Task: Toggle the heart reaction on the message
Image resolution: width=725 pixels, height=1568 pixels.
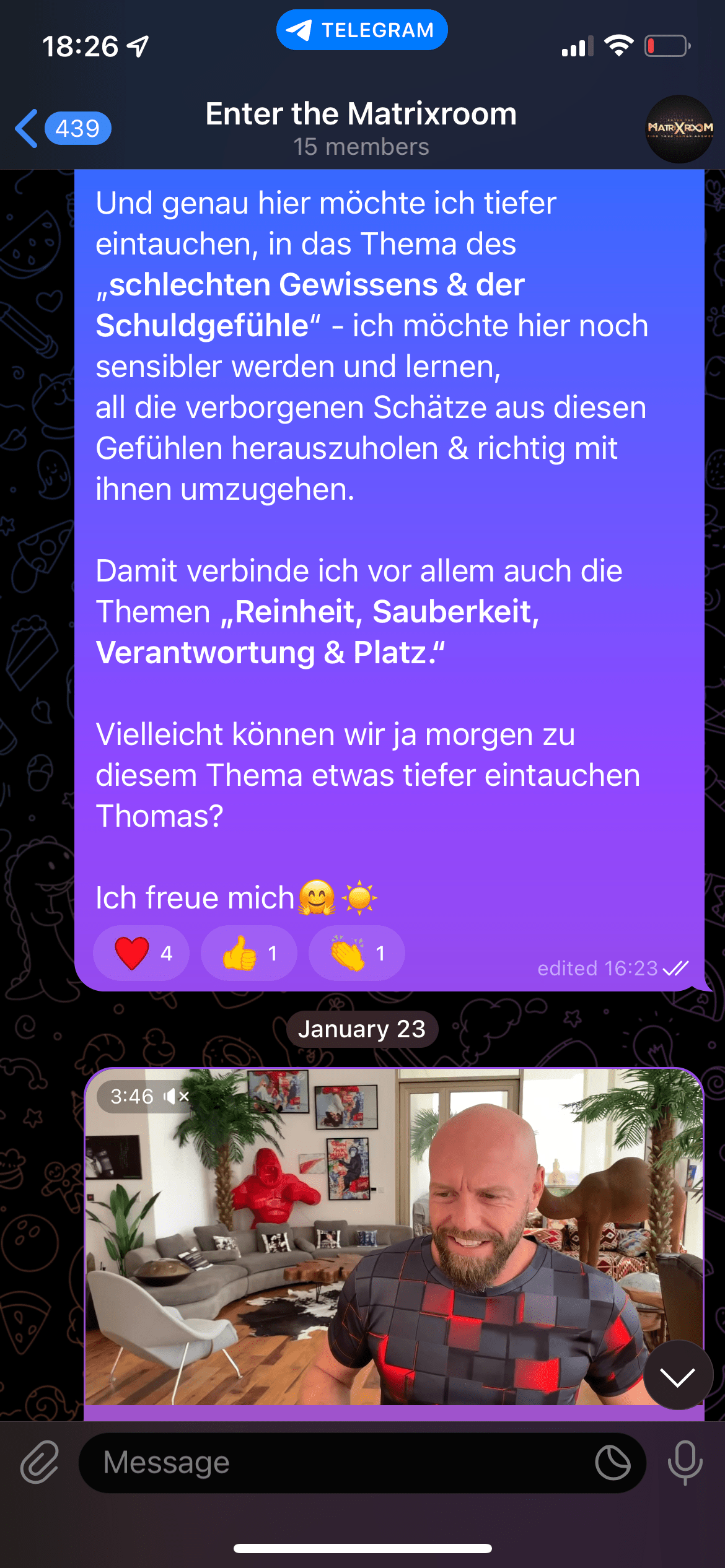Action: tap(141, 953)
